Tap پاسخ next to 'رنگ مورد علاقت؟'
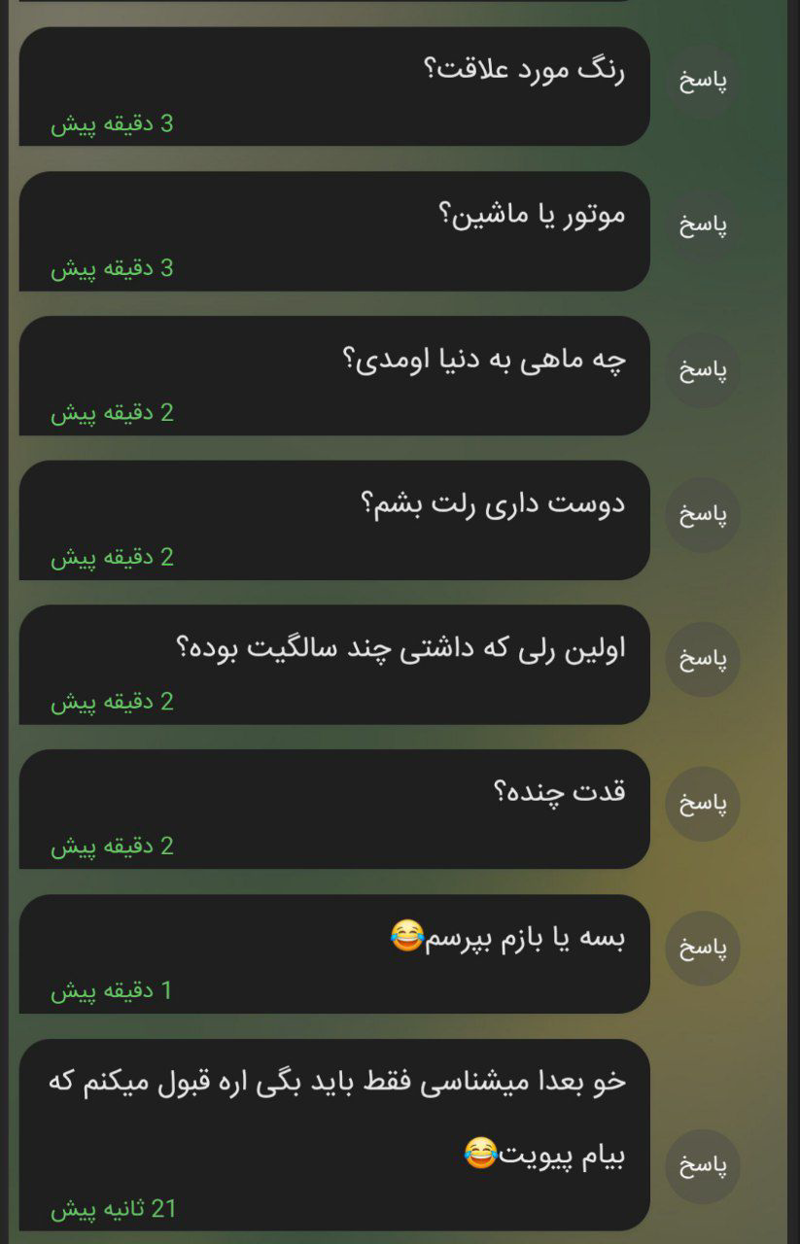 click(703, 81)
